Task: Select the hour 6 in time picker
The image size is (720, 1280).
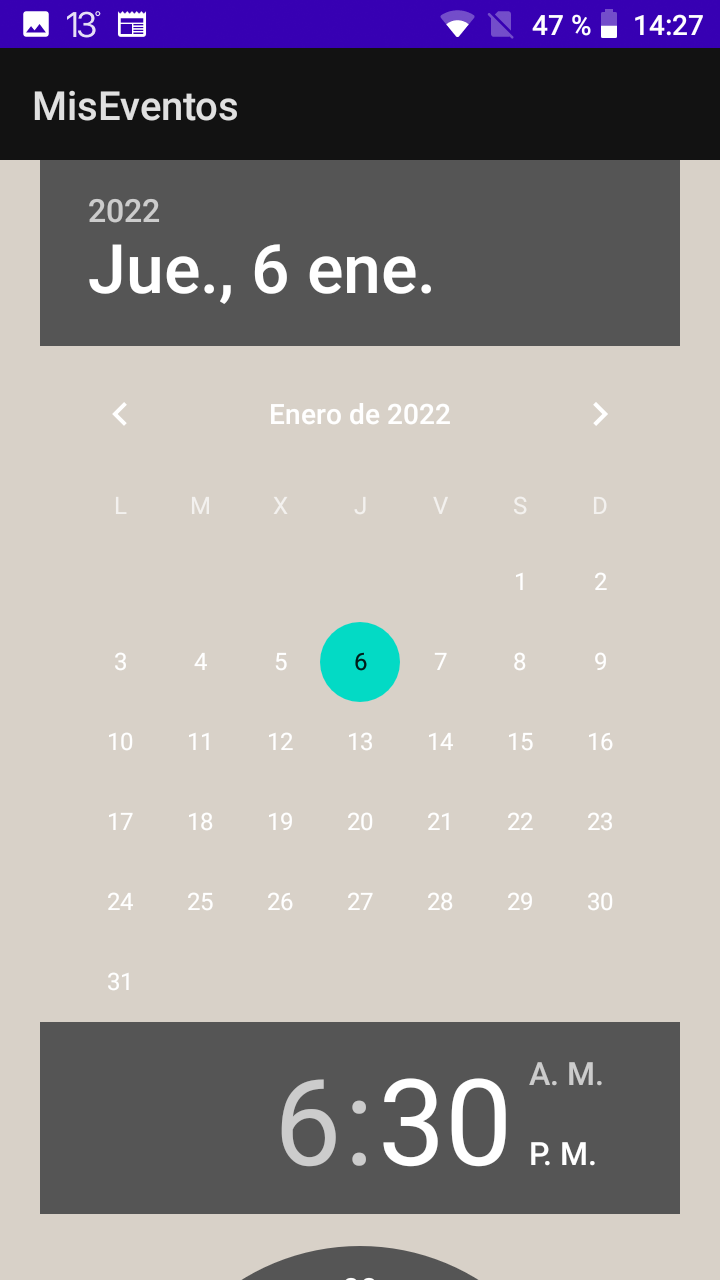Action: click(x=308, y=1122)
